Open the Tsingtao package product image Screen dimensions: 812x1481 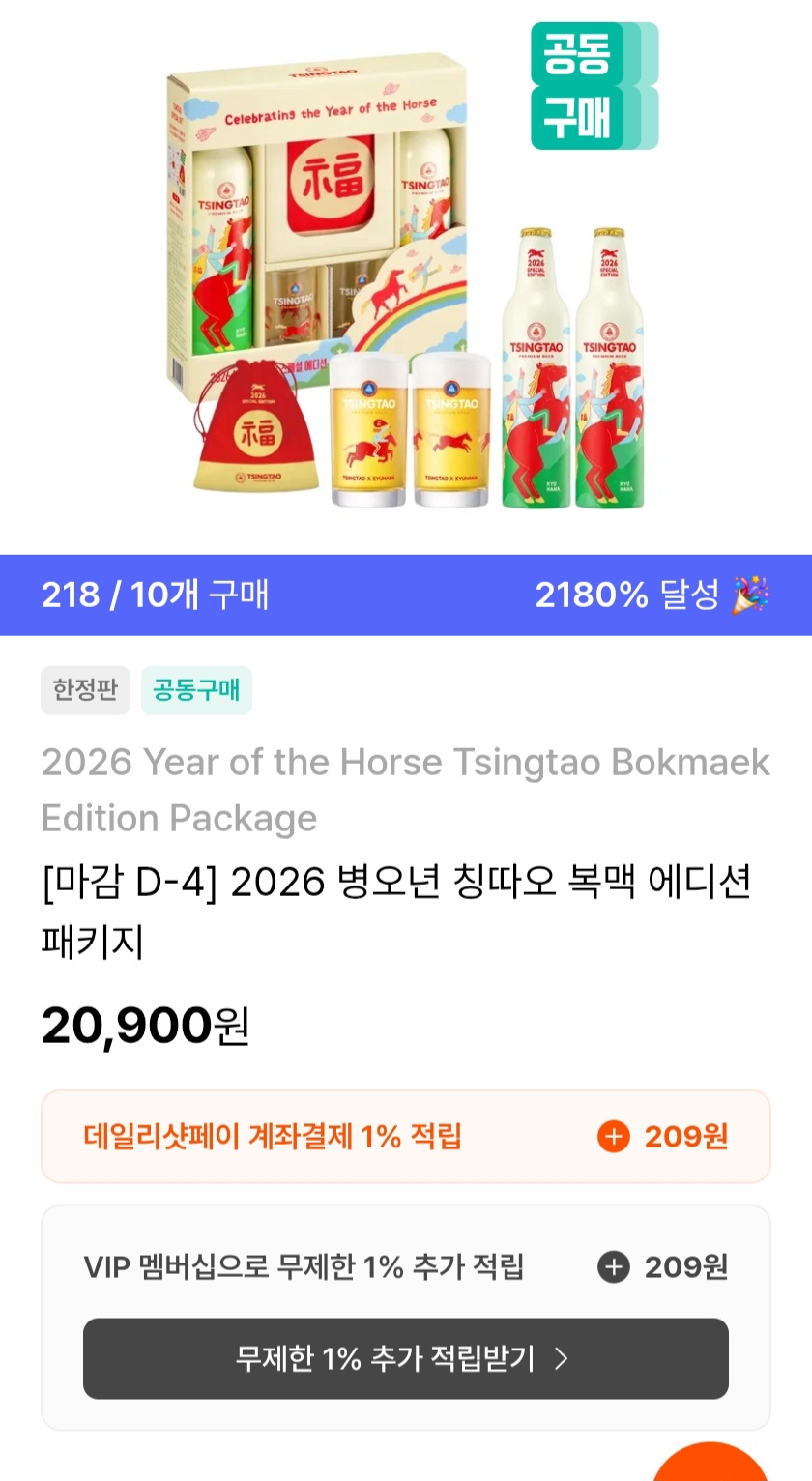[x=406, y=280]
